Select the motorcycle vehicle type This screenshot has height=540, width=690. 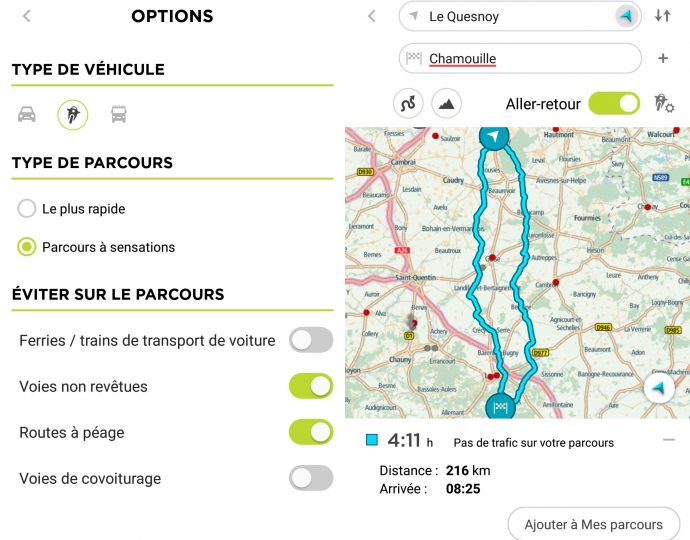[x=72, y=115]
